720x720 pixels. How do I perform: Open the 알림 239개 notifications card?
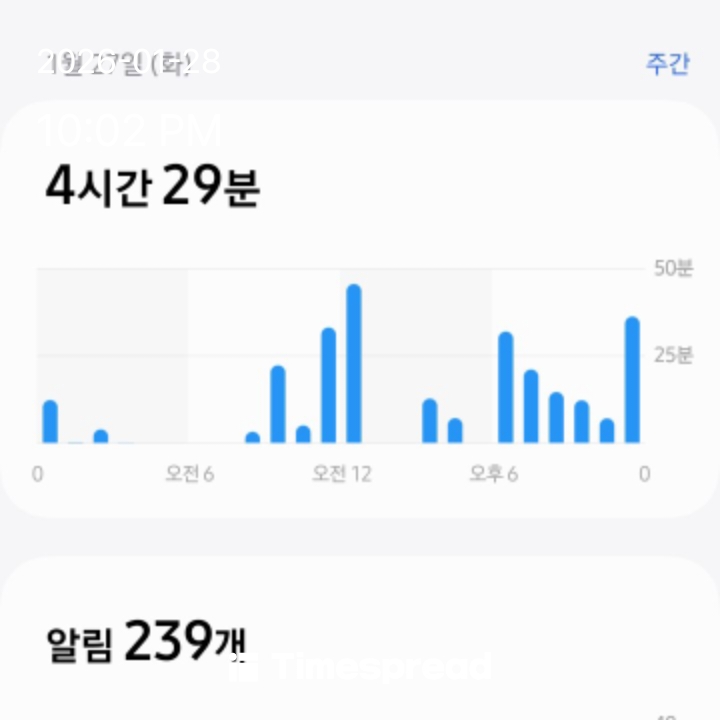tap(147, 642)
